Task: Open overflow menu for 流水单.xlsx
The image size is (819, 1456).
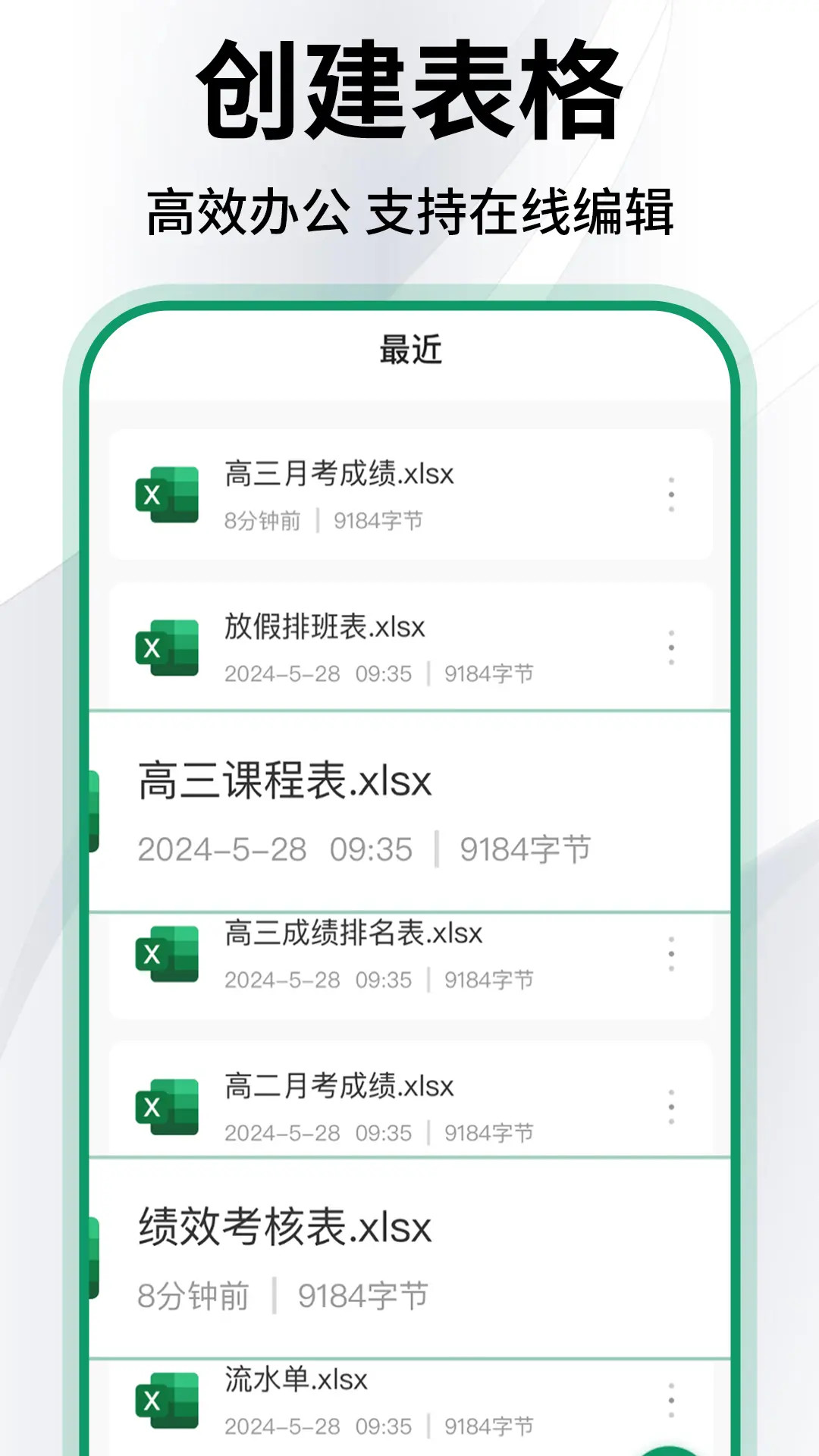Action: 670,1400
